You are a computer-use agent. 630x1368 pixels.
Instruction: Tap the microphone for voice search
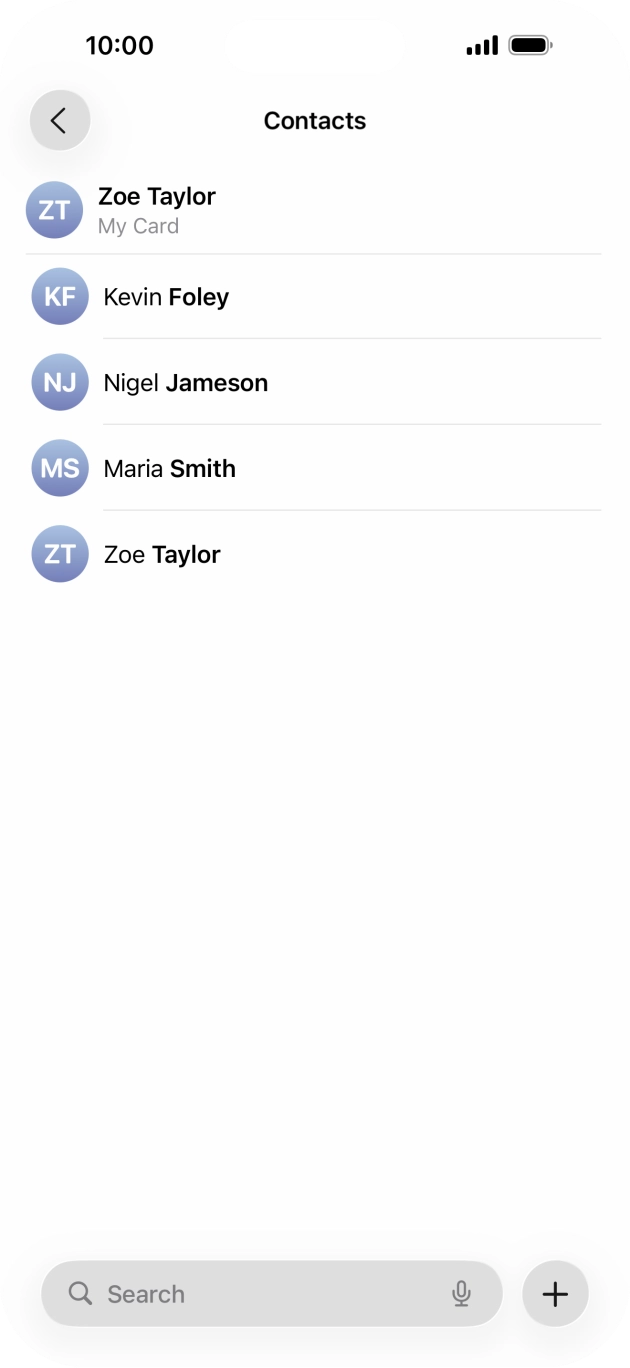[x=461, y=1294]
